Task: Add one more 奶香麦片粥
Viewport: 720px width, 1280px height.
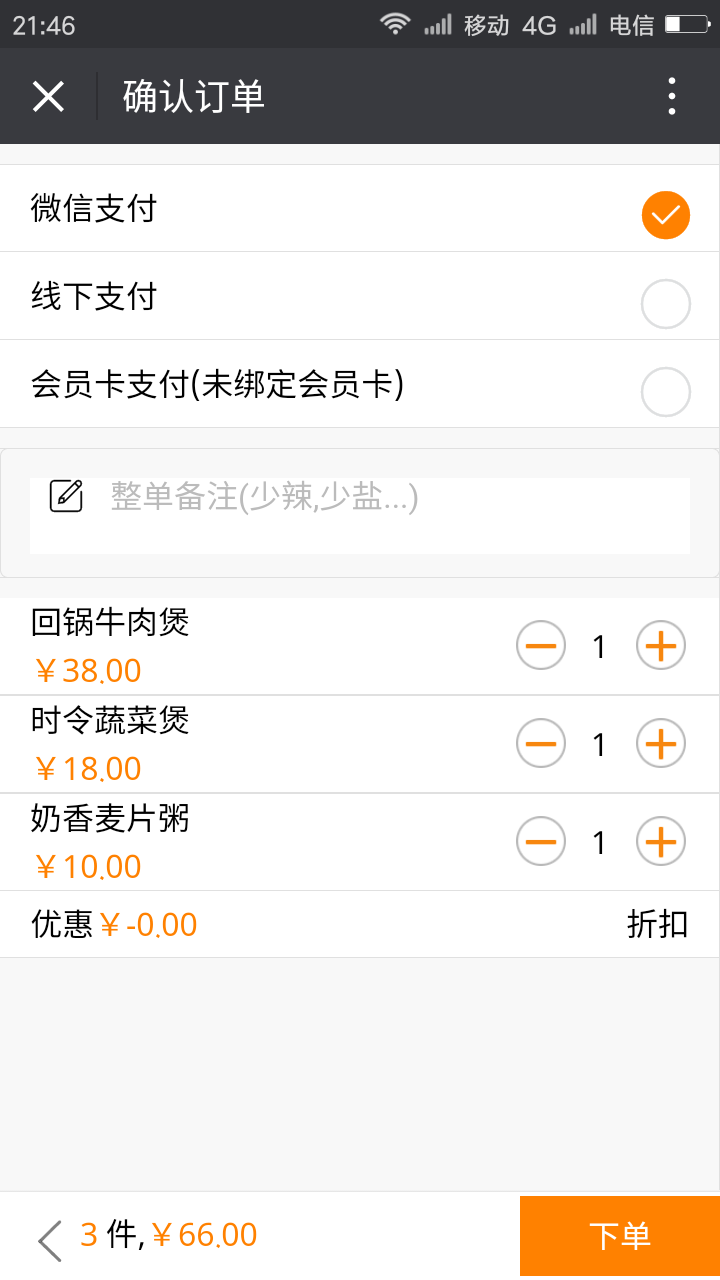Action: (x=661, y=842)
